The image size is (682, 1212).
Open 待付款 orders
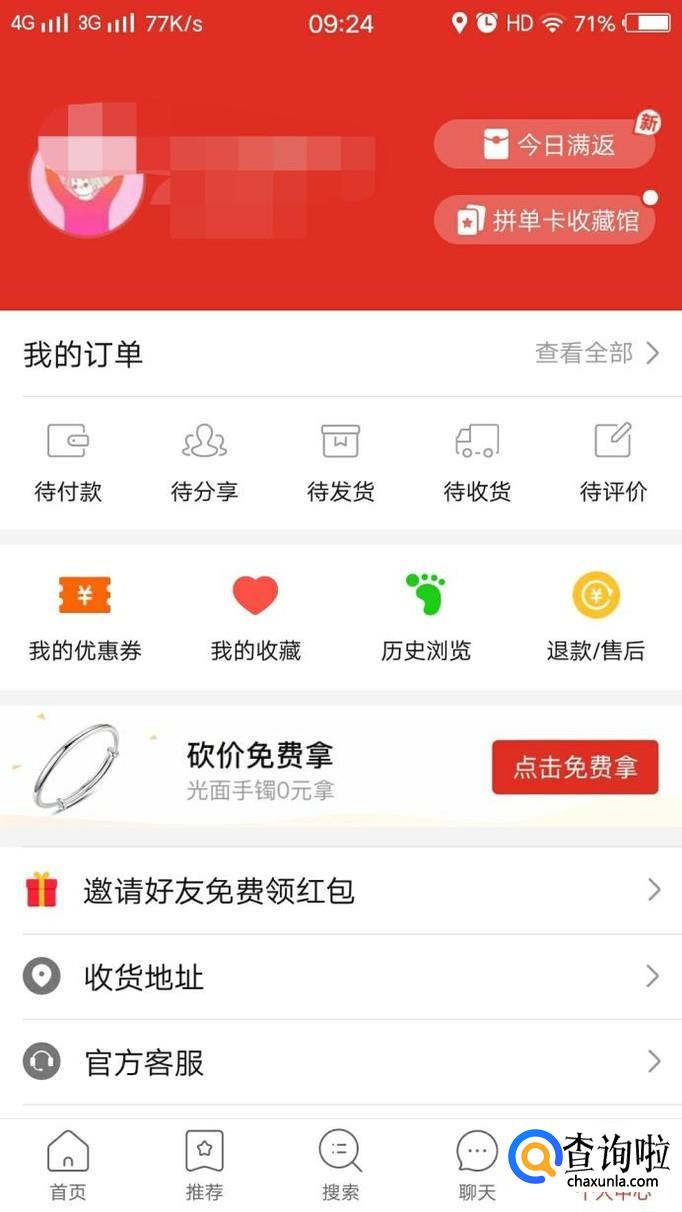point(68,461)
